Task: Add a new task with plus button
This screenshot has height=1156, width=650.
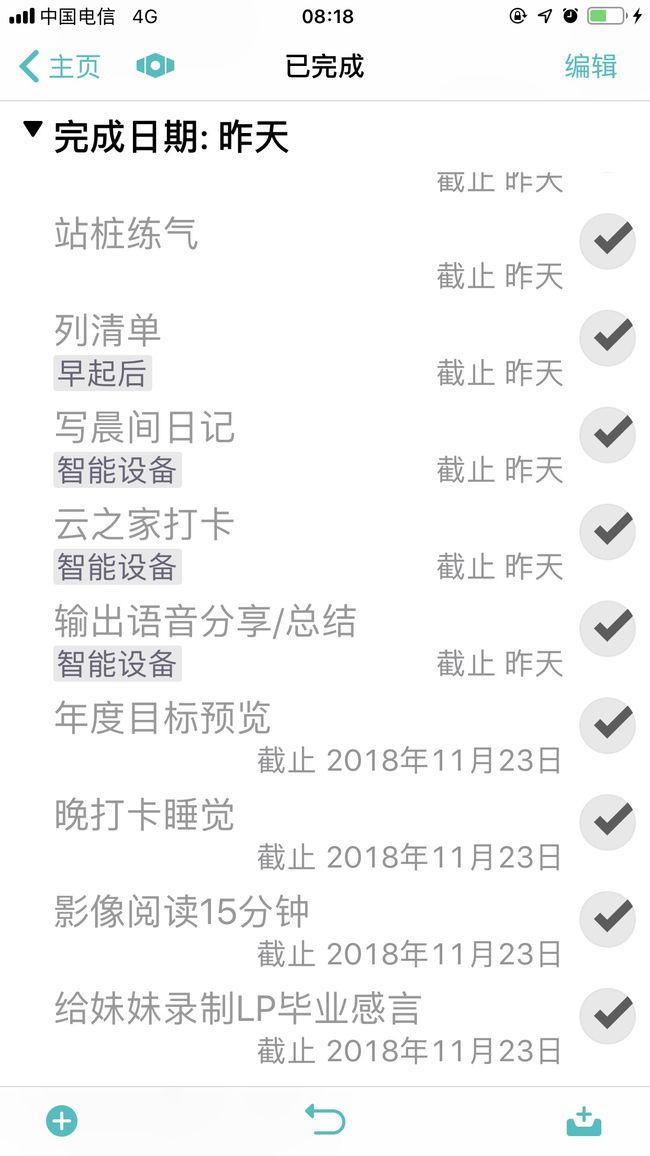Action: tap(62, 1121)
